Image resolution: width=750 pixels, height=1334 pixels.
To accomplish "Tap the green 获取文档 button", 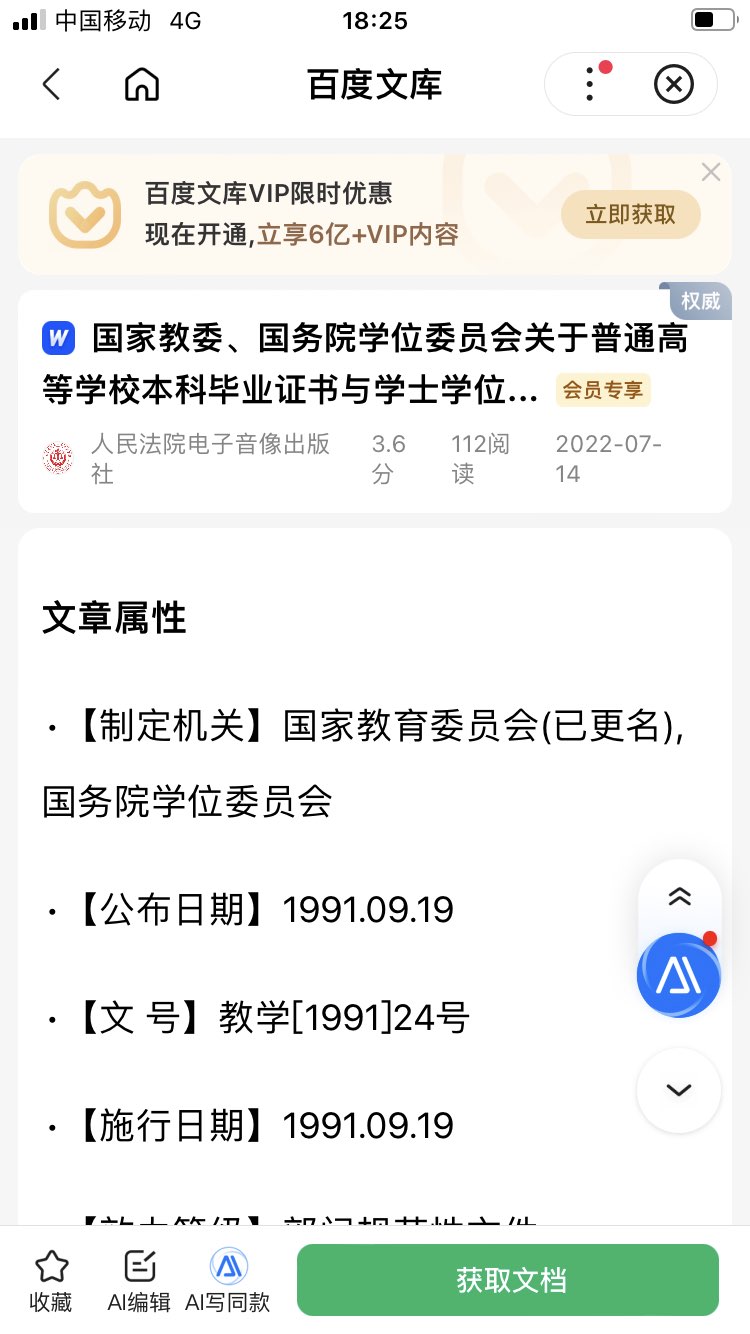I will point(508,1280).
